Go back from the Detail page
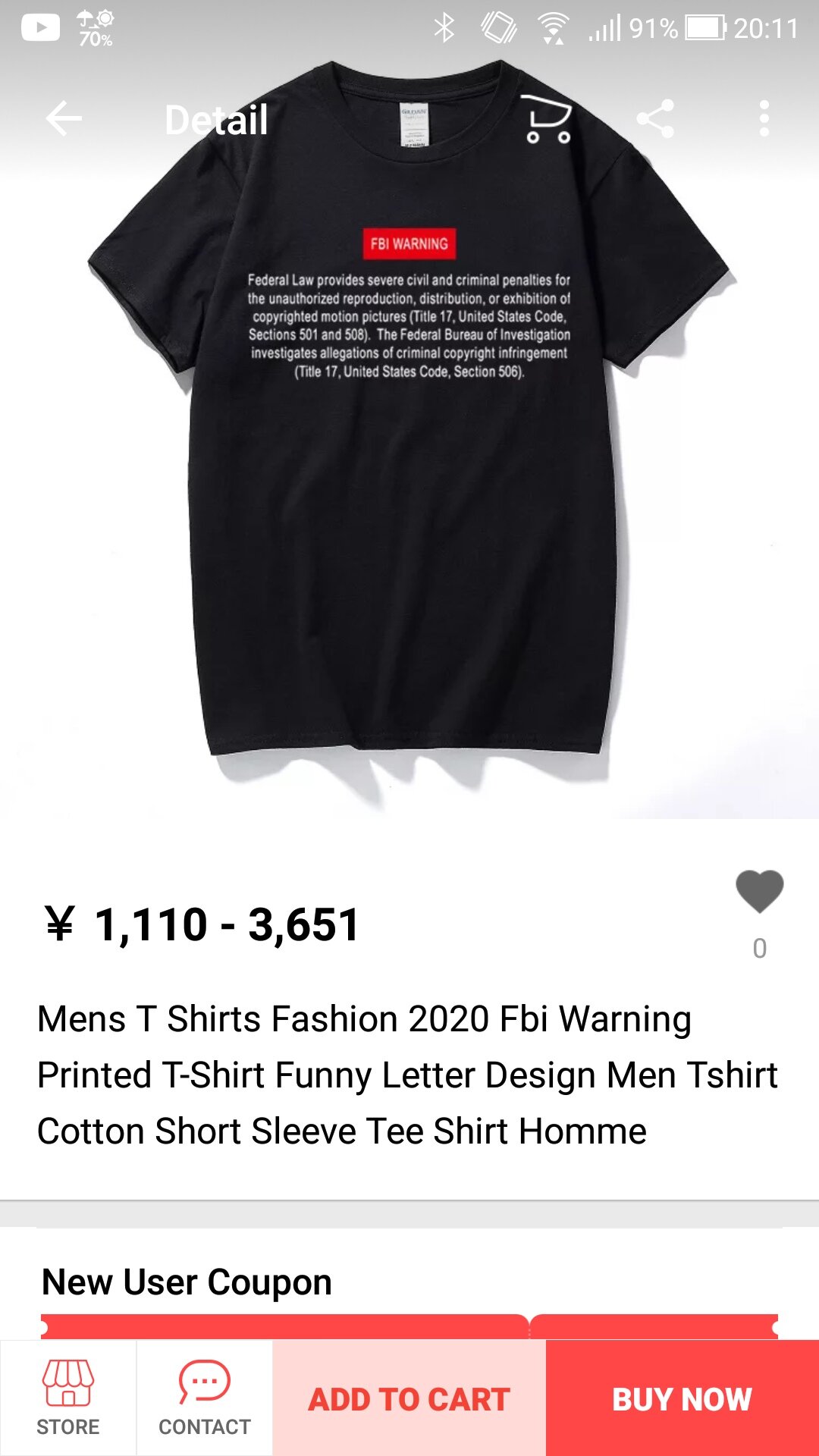The height and width of the screenshot is (1456, 819). [64, 119]
